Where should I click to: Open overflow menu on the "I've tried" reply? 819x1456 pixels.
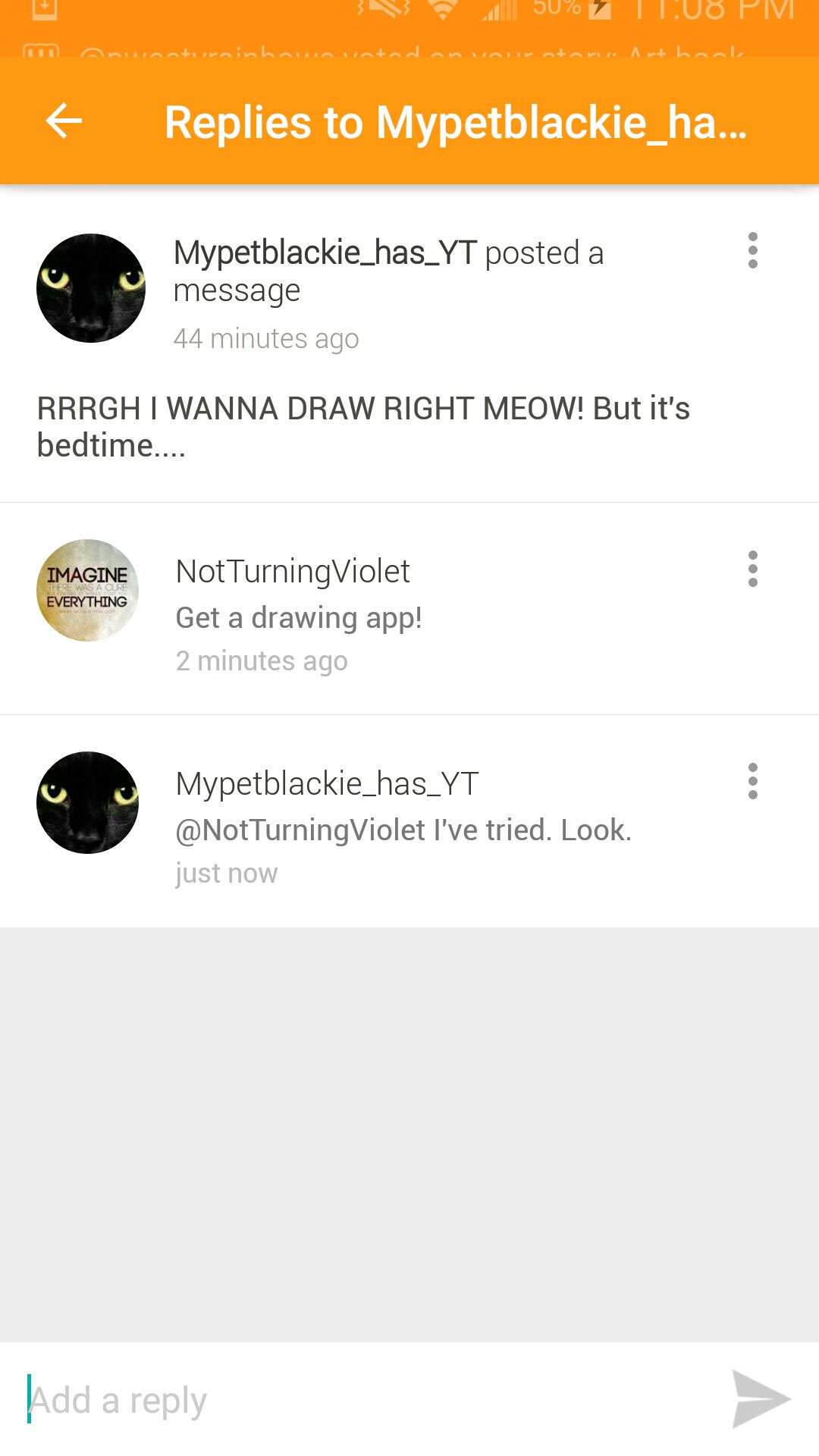pos(752,781)
